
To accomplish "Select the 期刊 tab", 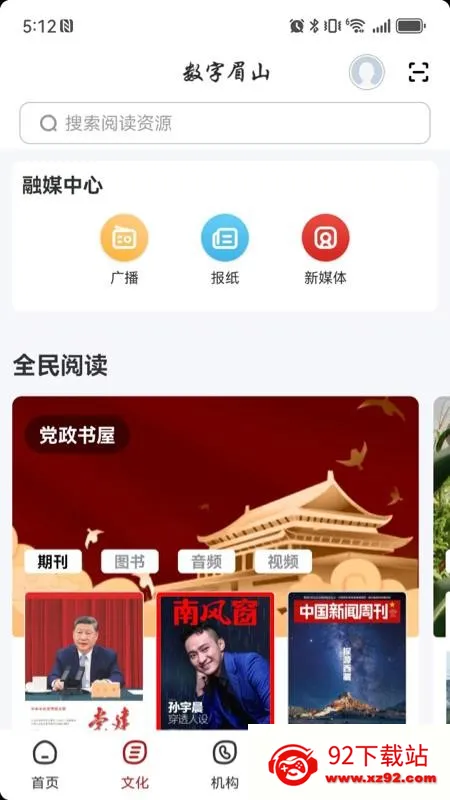I will pos(53,562).
